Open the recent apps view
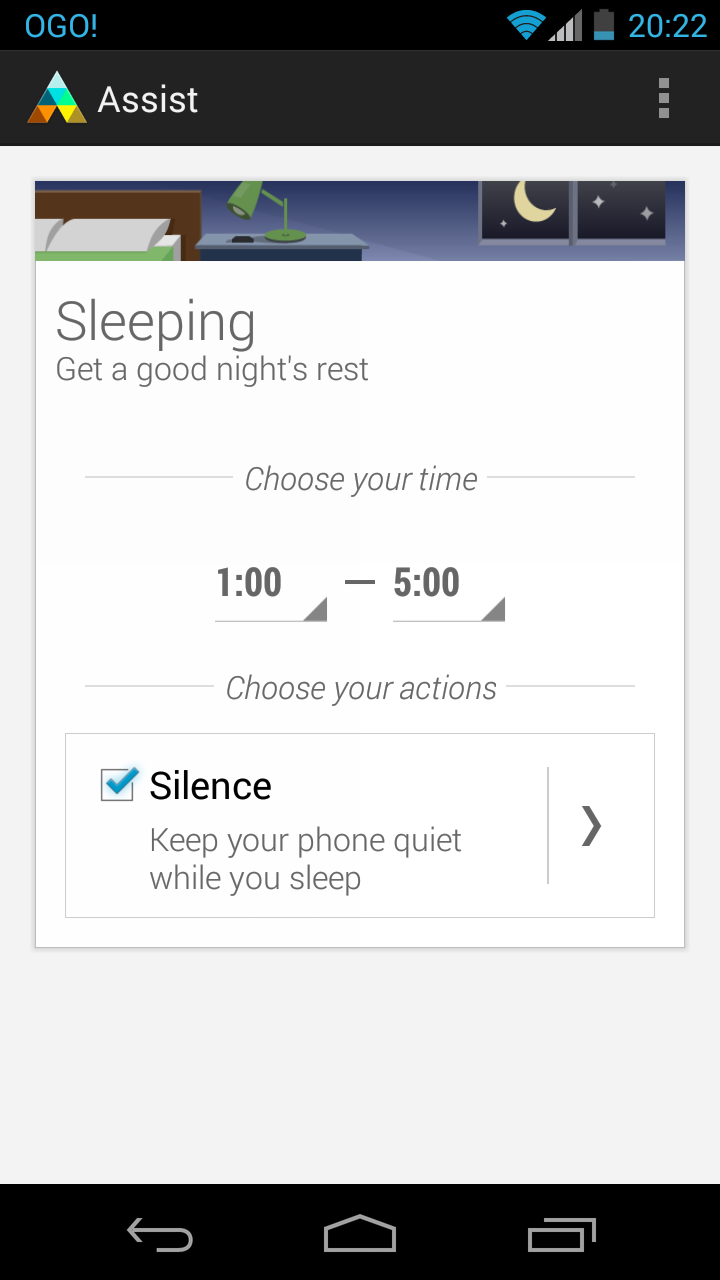The width and height of the screenshot is (720, 1280). (x=561, y=1234)
